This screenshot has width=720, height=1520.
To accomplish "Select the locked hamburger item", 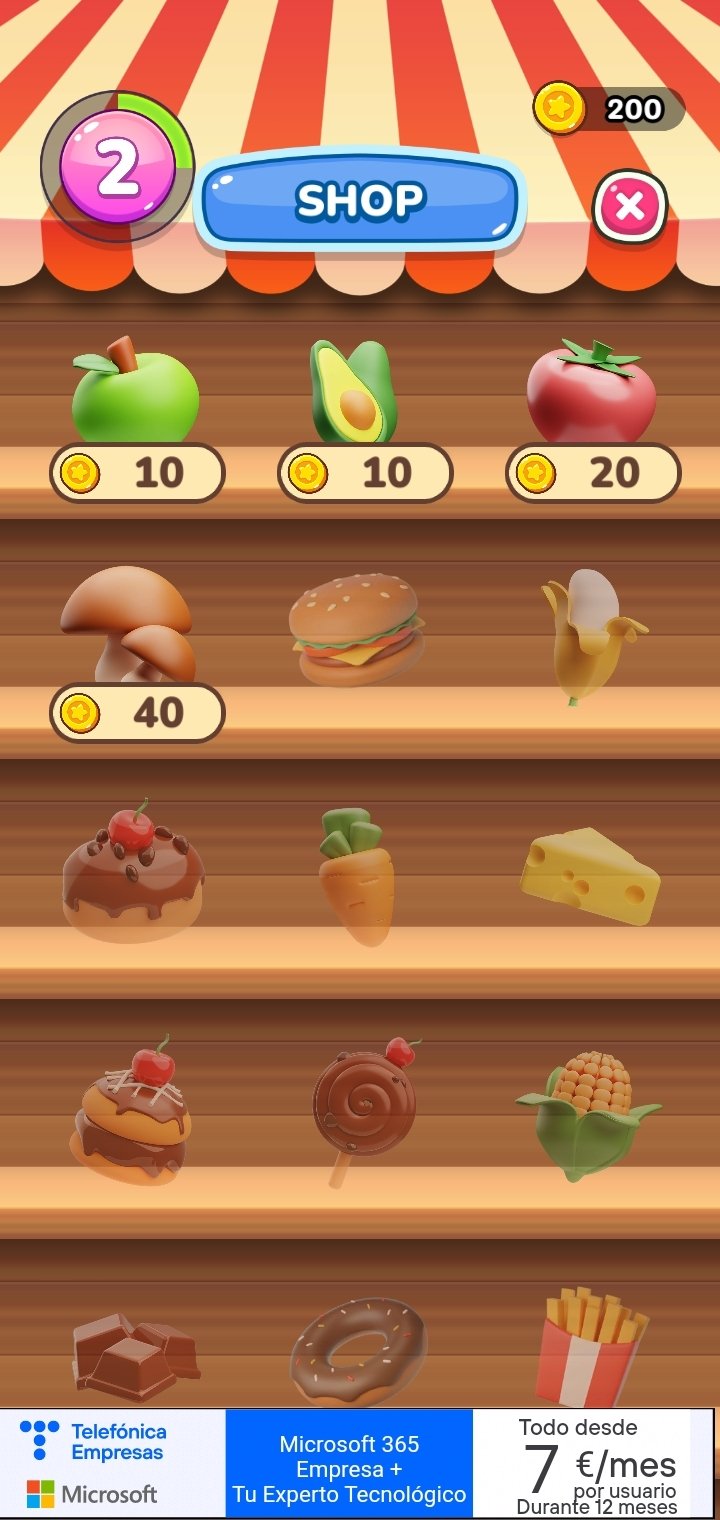I will [x=357, y=630].
